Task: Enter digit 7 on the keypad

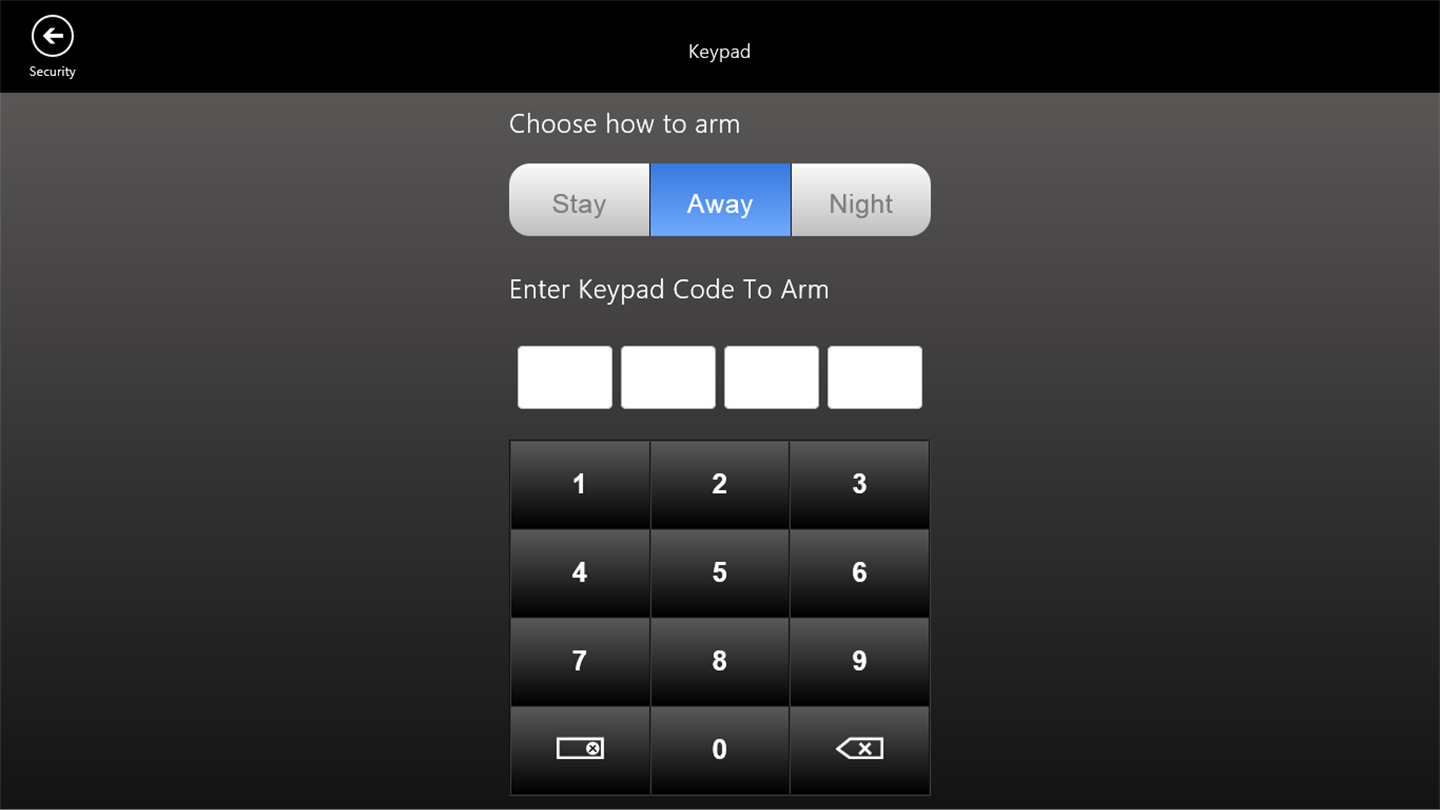Action: click(x=579, y=660)
